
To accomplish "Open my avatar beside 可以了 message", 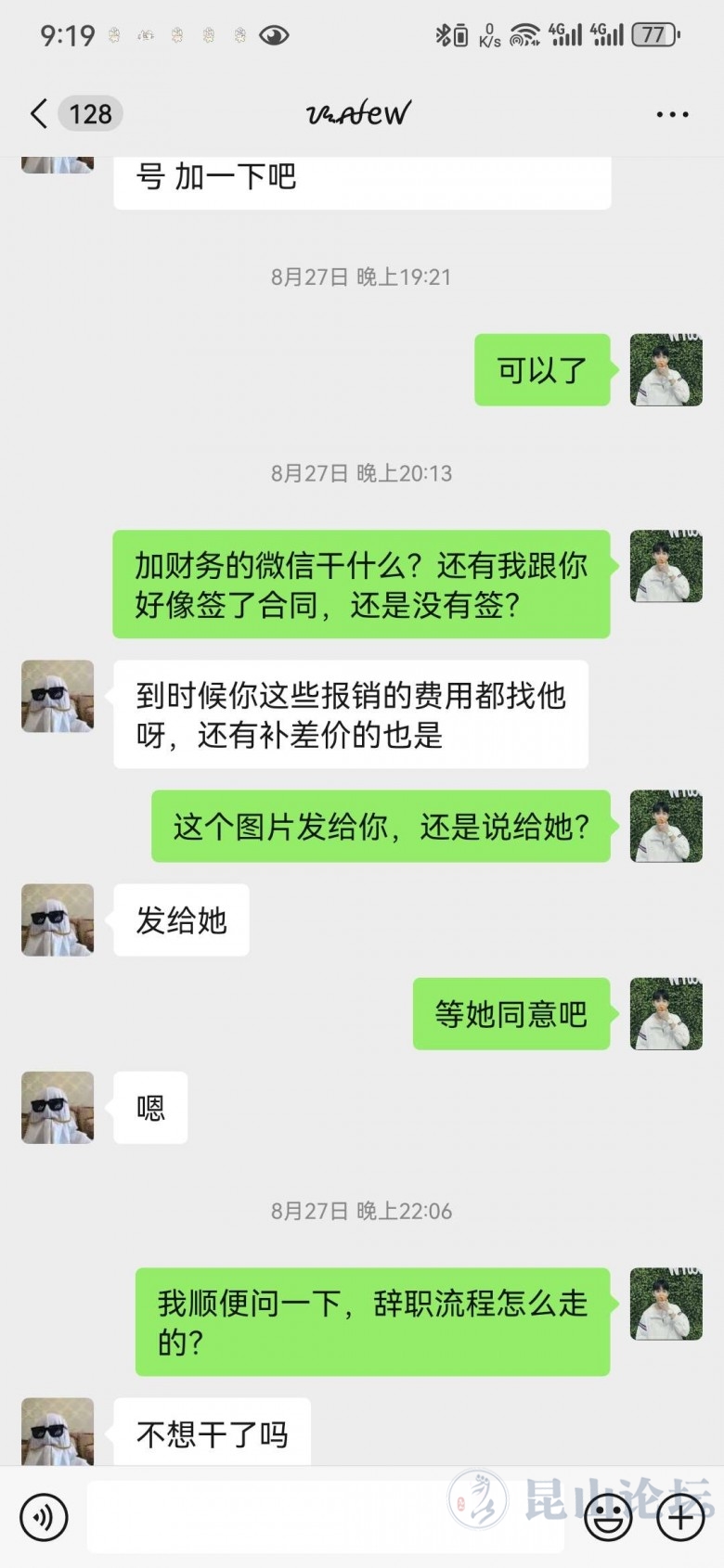I will click(x=666, y=370).
